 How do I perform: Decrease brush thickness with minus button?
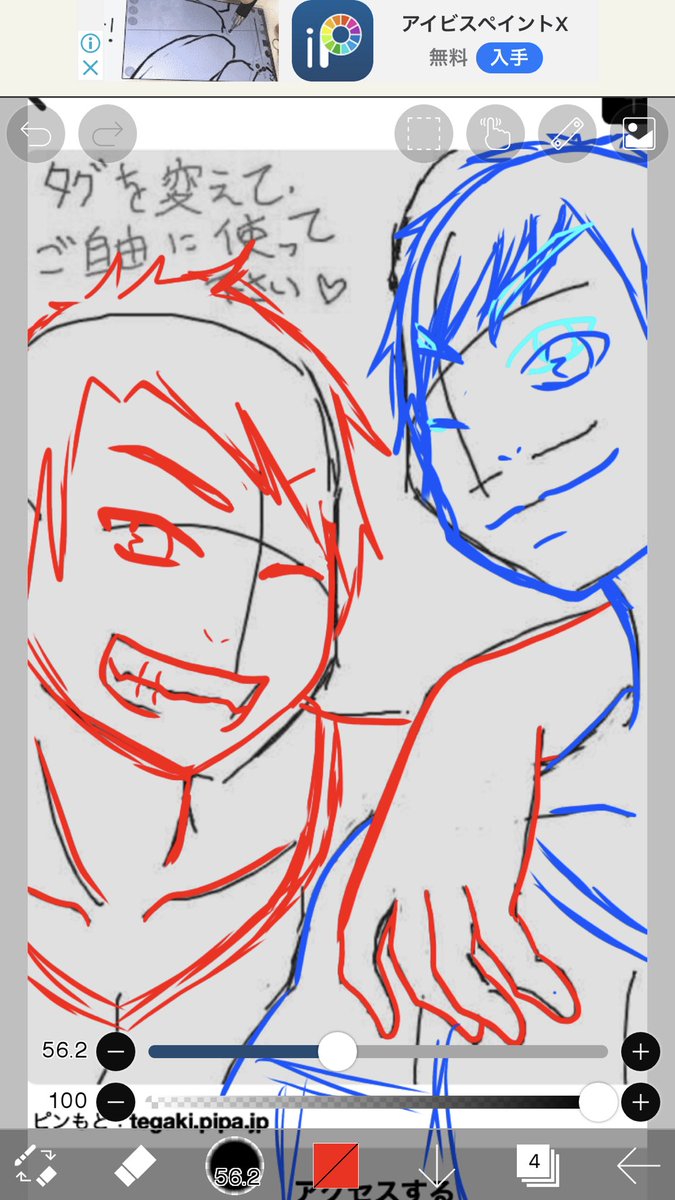pos(116,1051)
